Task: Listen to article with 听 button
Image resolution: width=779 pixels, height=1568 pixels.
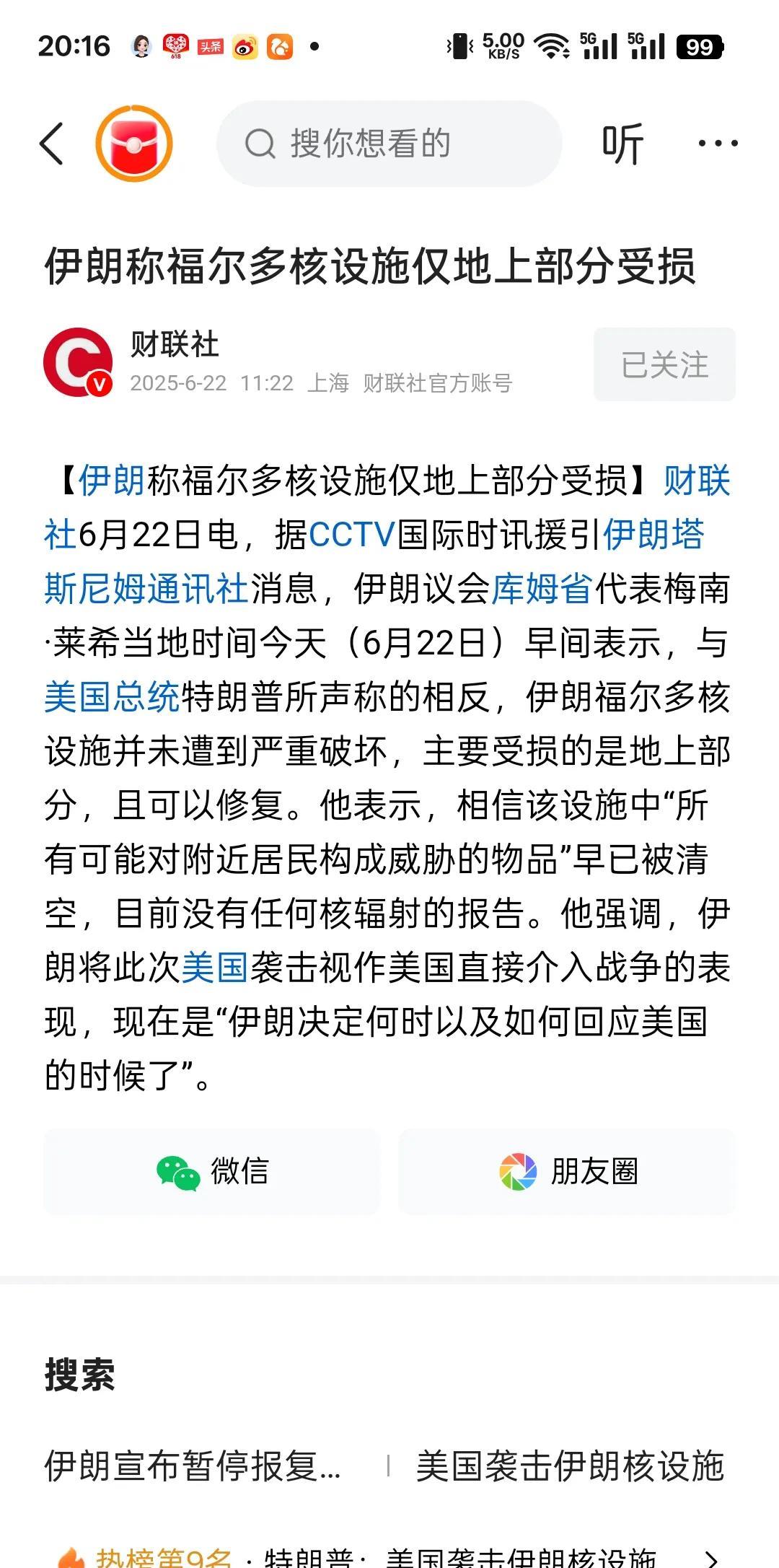Action: point(622,144)
